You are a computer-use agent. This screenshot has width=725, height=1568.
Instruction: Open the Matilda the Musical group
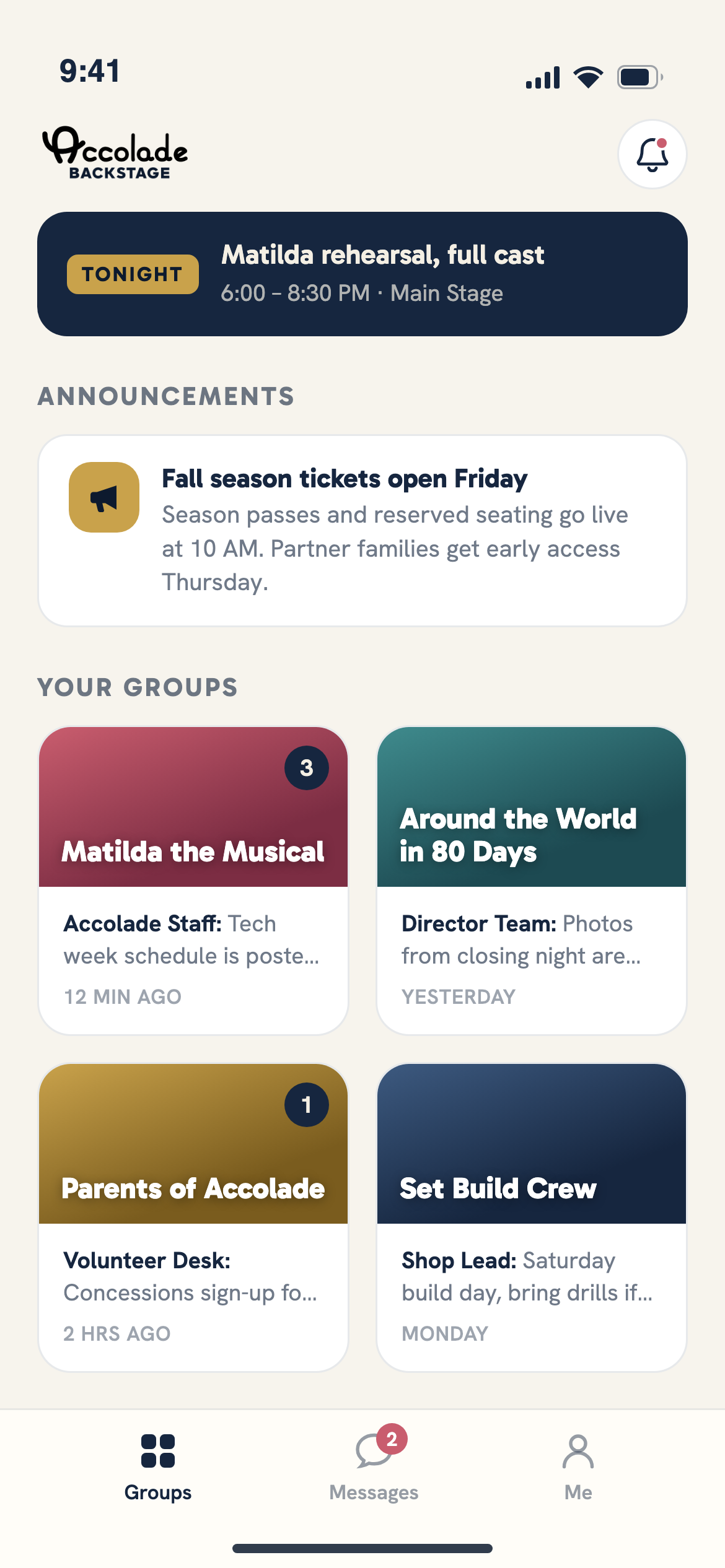pos(193,881)
